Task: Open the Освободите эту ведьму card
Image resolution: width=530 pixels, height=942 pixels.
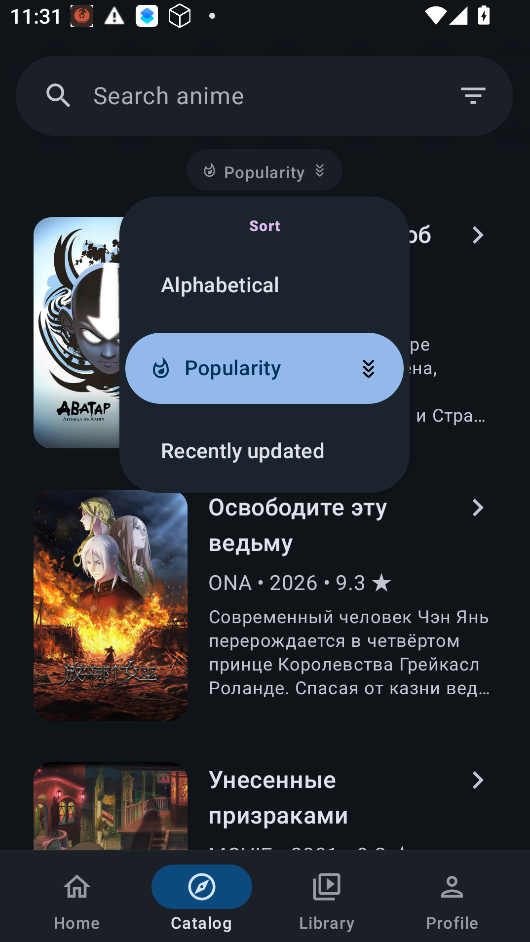Action: (264, 606)
